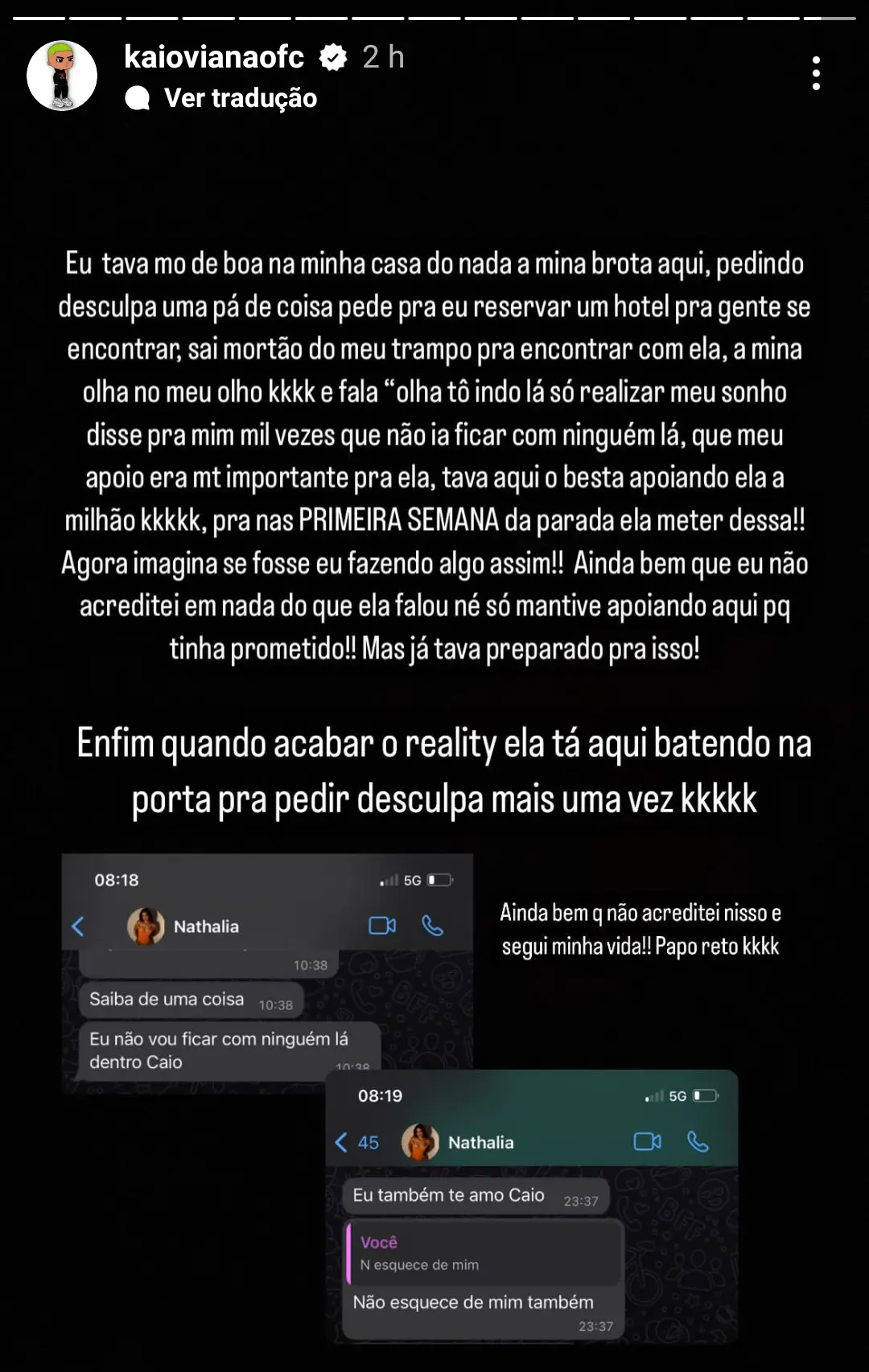869x1372 pixels.
Task: Click the kaiovianaofc username
Action: tap(216, 57)
